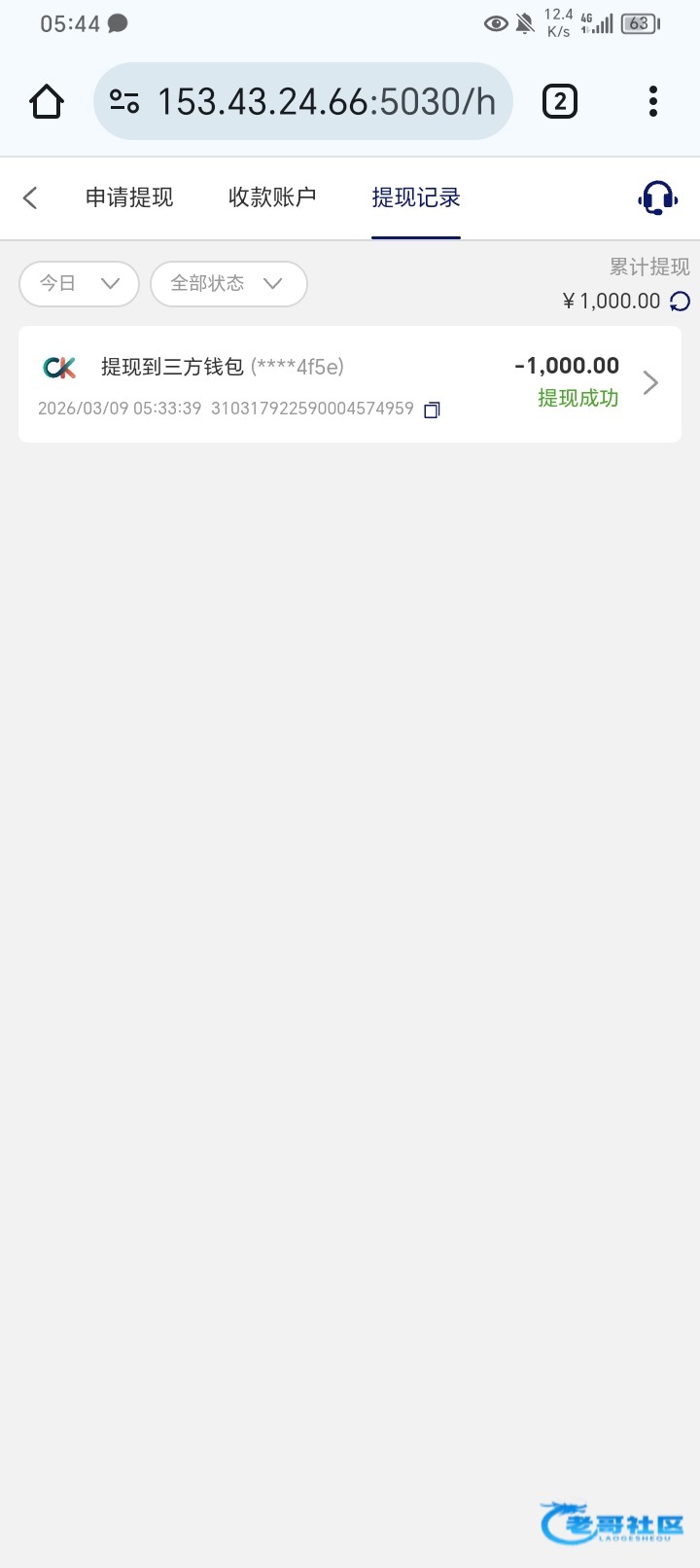
Task: Refresh the 累计提现 total
Action: (x=681, y=302)
